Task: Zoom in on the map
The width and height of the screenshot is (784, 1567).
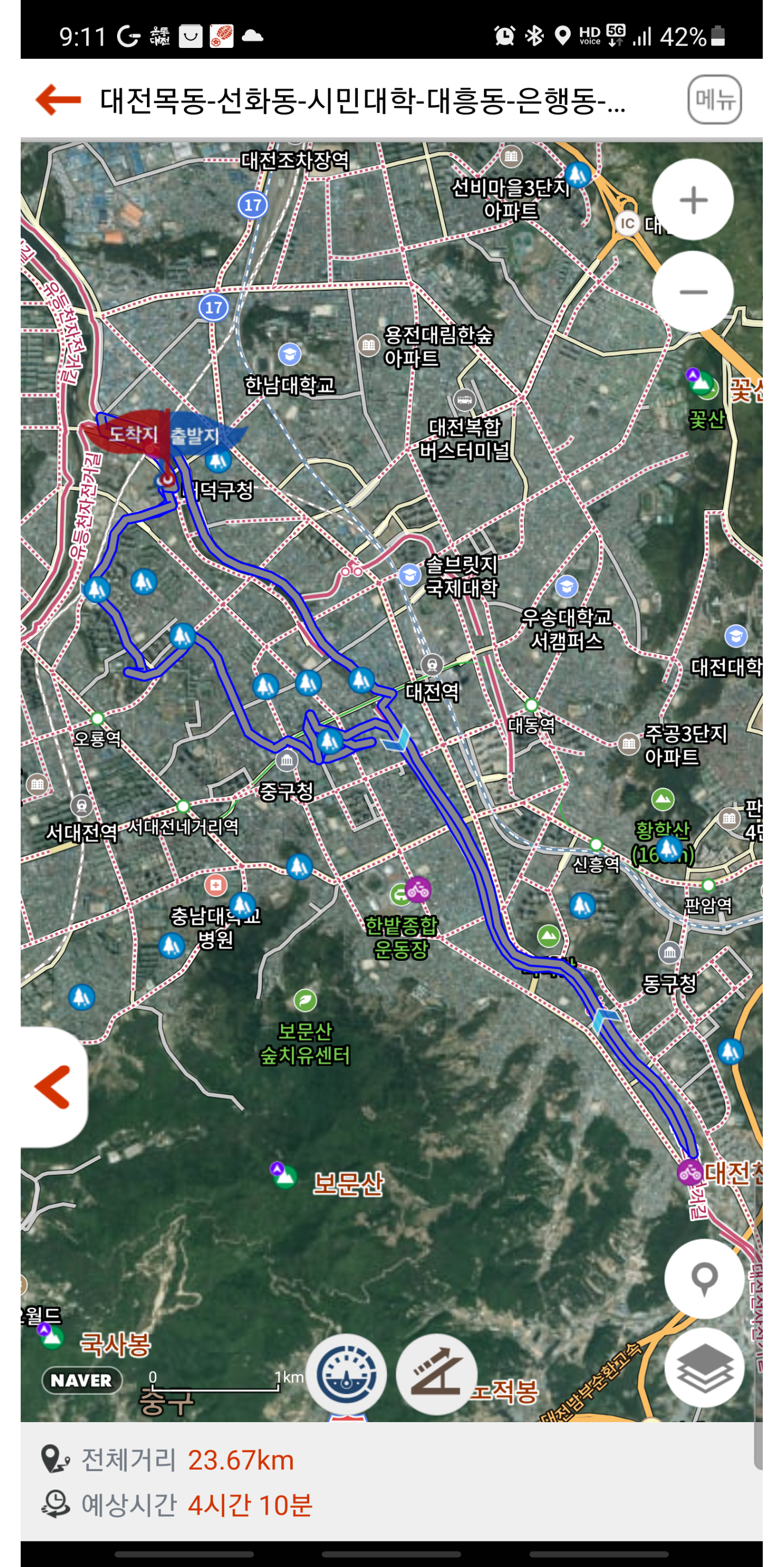Action: tap(693, 200)
